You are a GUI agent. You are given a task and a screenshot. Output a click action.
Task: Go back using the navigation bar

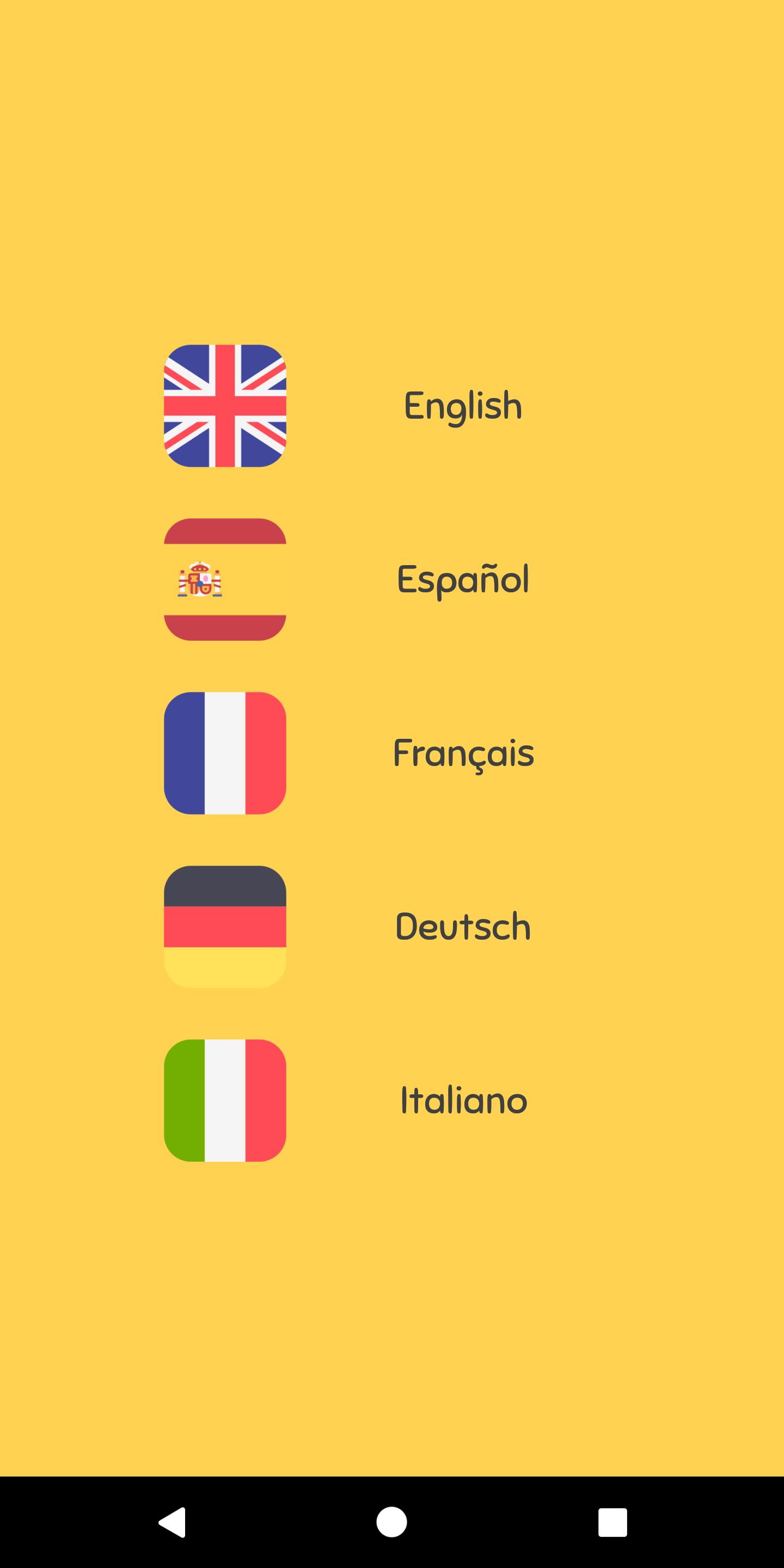coord(172,1522)
